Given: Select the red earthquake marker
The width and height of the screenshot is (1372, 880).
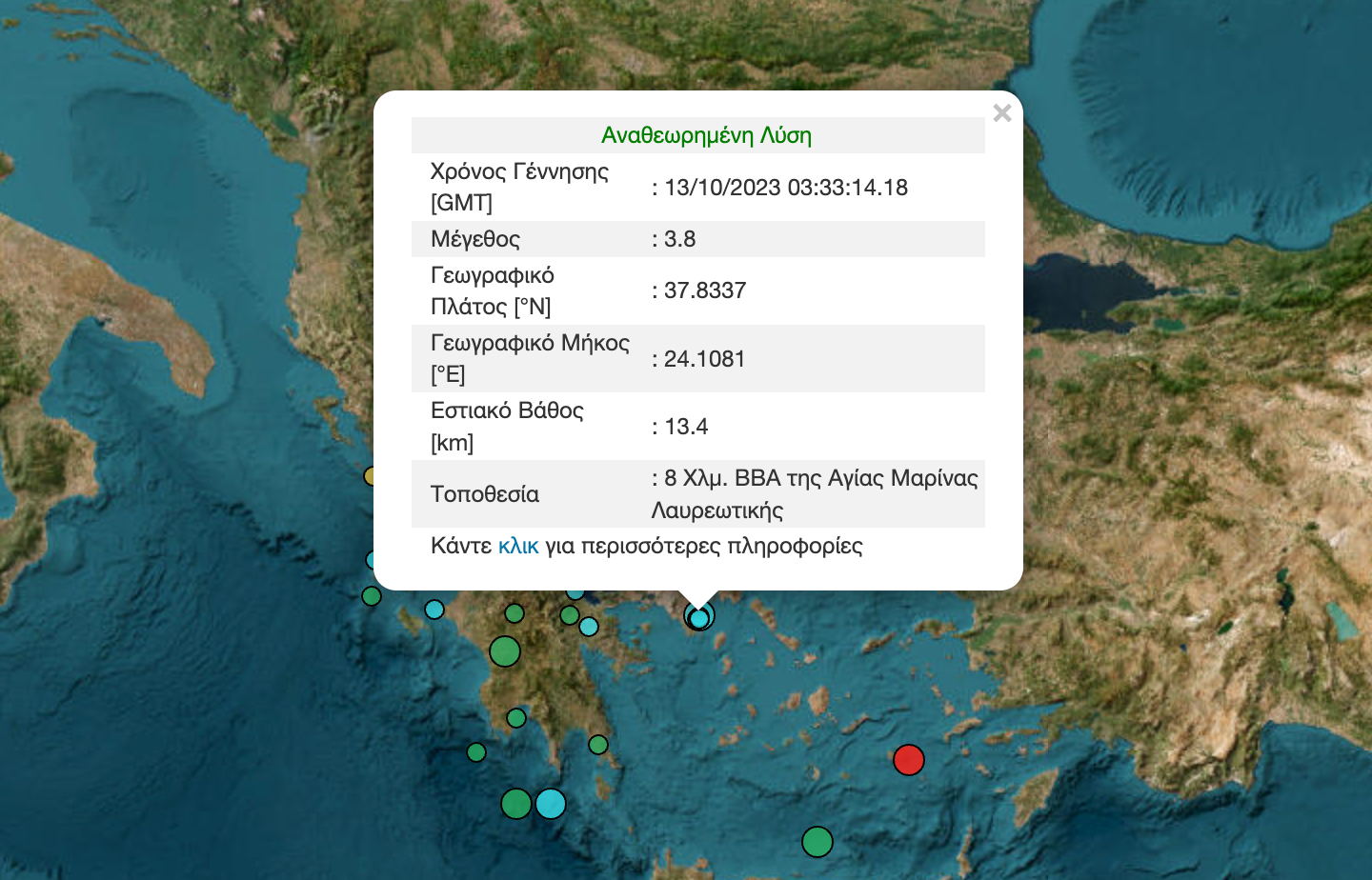Looking at the screenshot, I should (908, 760).
